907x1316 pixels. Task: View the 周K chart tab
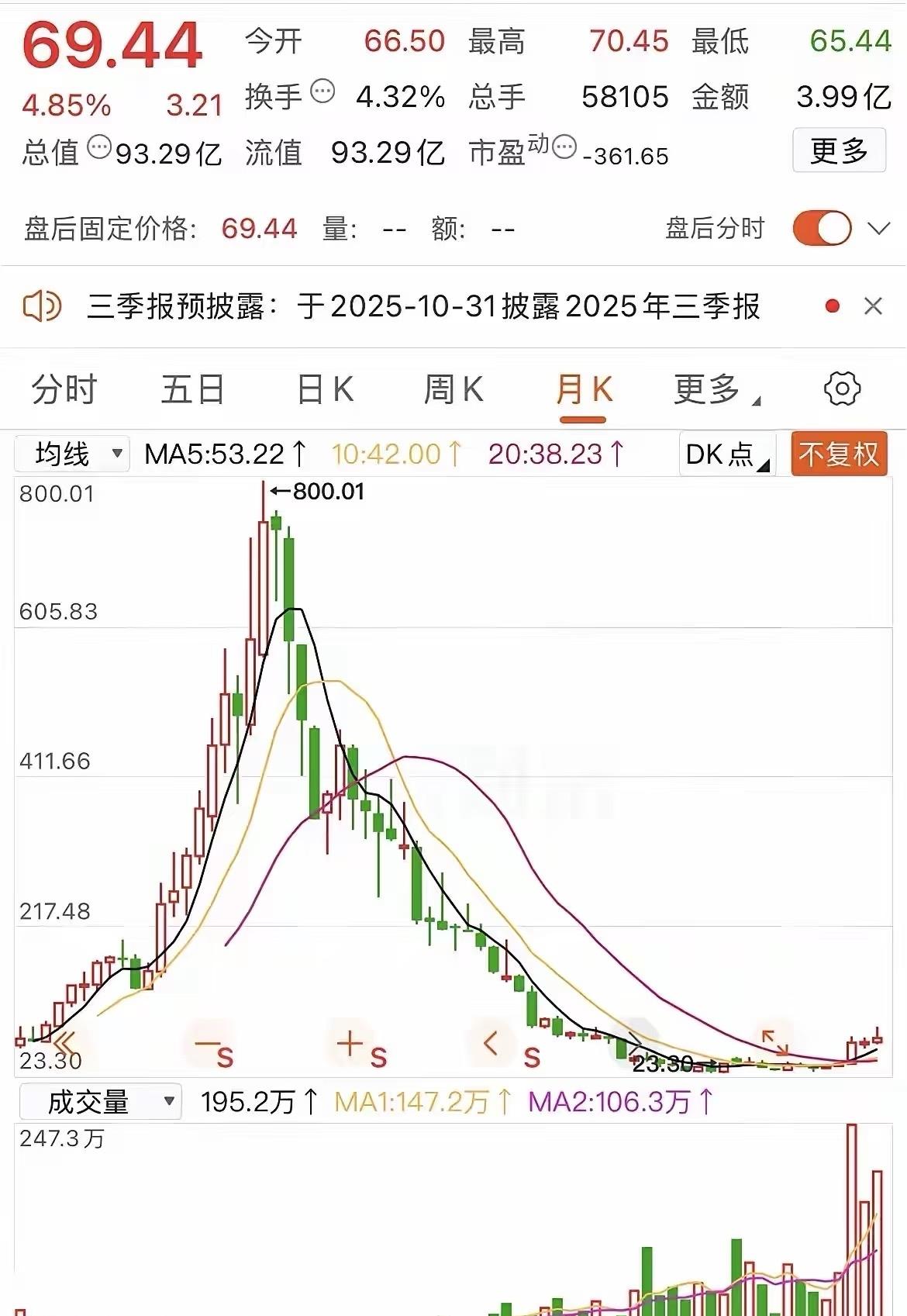tap(453, 389)
